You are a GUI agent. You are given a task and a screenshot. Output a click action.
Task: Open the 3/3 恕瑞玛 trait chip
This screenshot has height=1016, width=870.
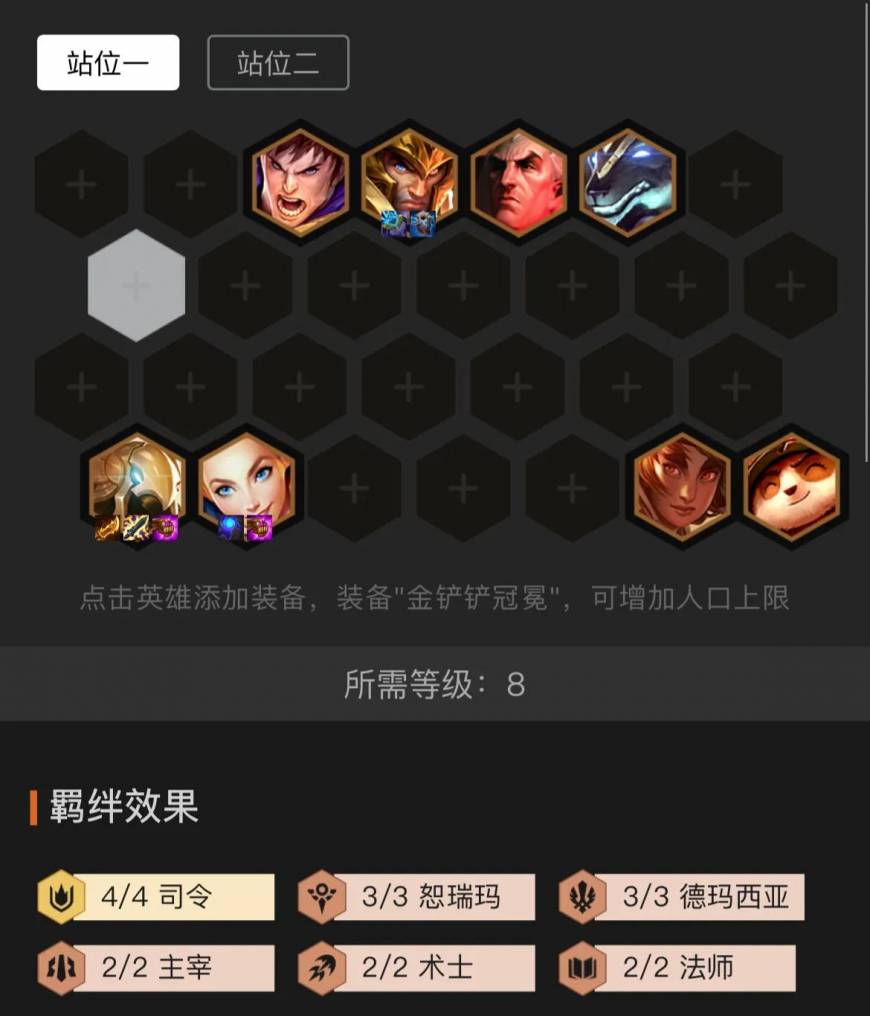point(417,896)
